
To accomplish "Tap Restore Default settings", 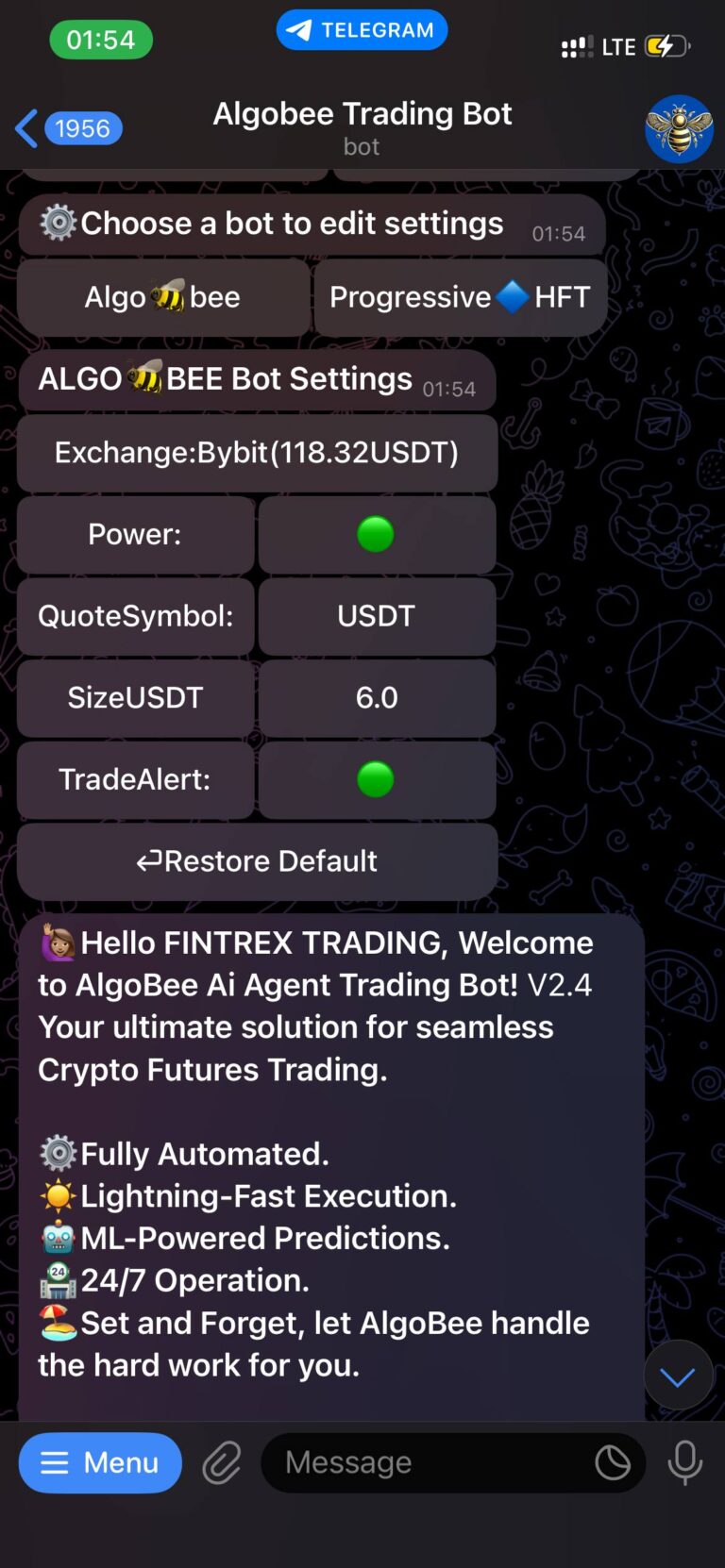I will [257, 861].
